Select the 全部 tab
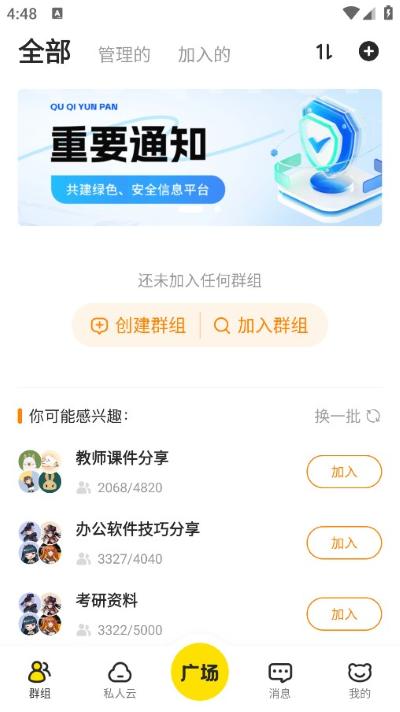The height and width of the screenshot is (712, 400). pos(44,52)
